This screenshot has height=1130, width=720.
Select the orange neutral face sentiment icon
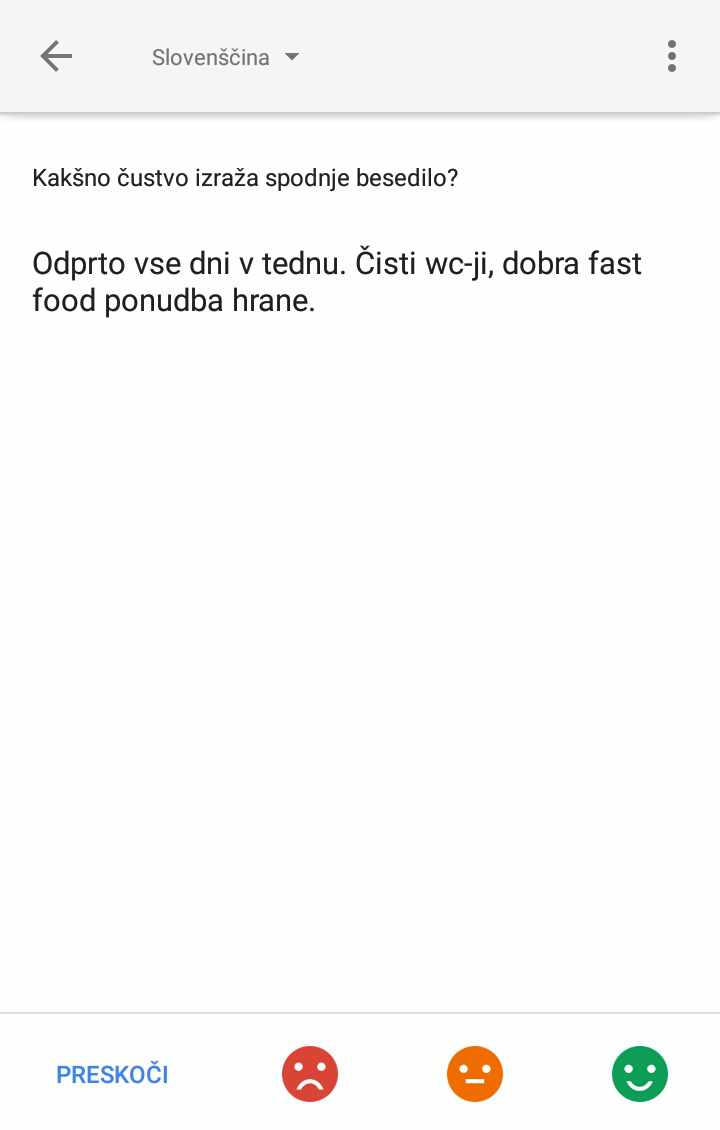pyautogui.click(x=475, y=1074)
